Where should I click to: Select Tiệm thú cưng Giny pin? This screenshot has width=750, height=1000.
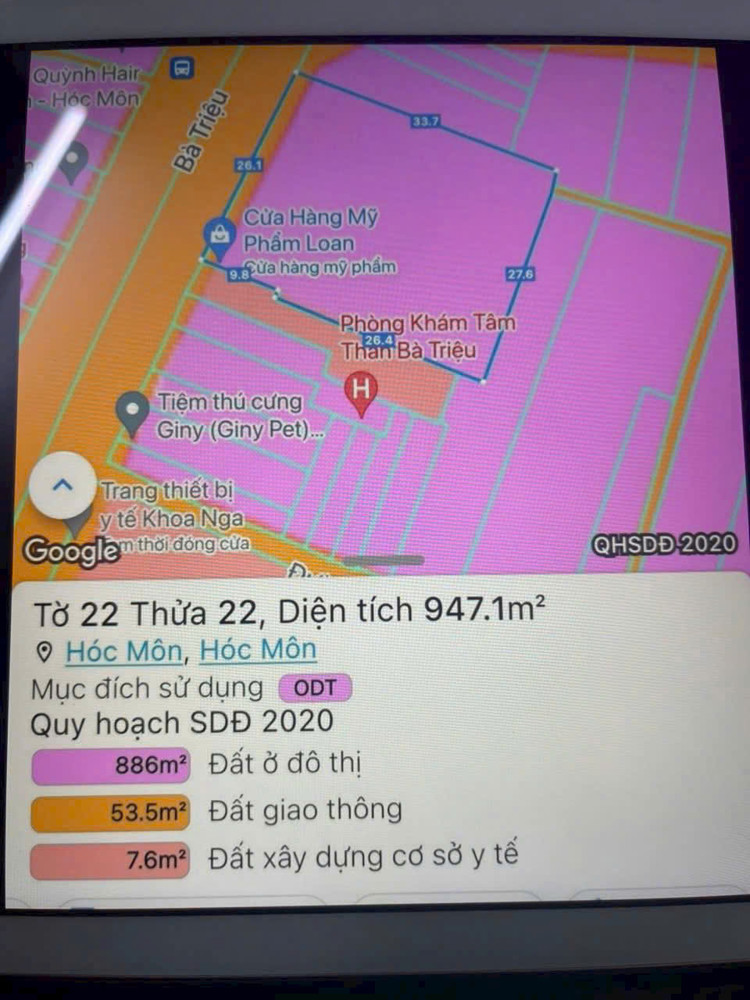coord(132,413)
